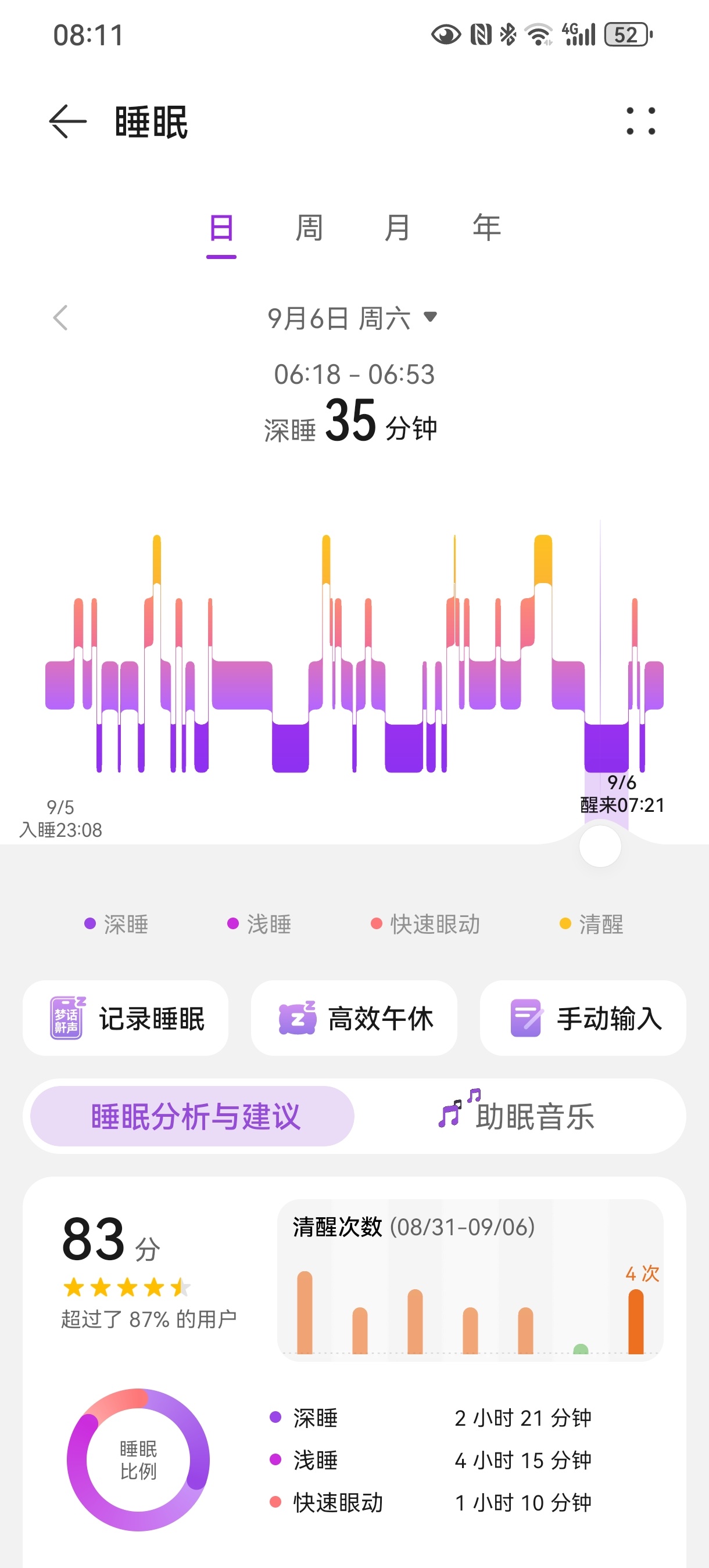Switch to the 月 tab
Screen dimensions: 709x1568
[398, 229]
